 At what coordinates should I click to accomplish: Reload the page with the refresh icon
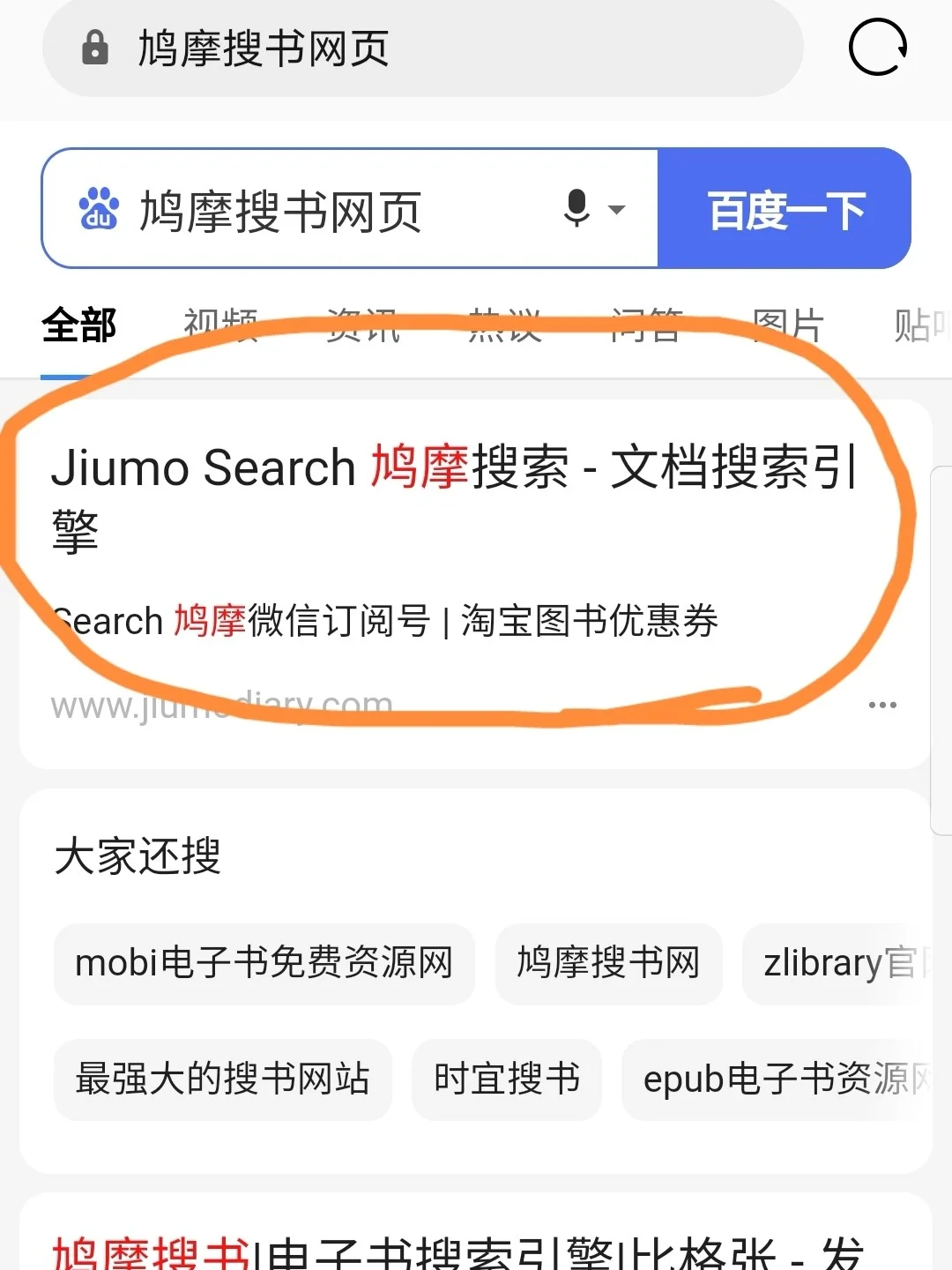pos(877,48)
